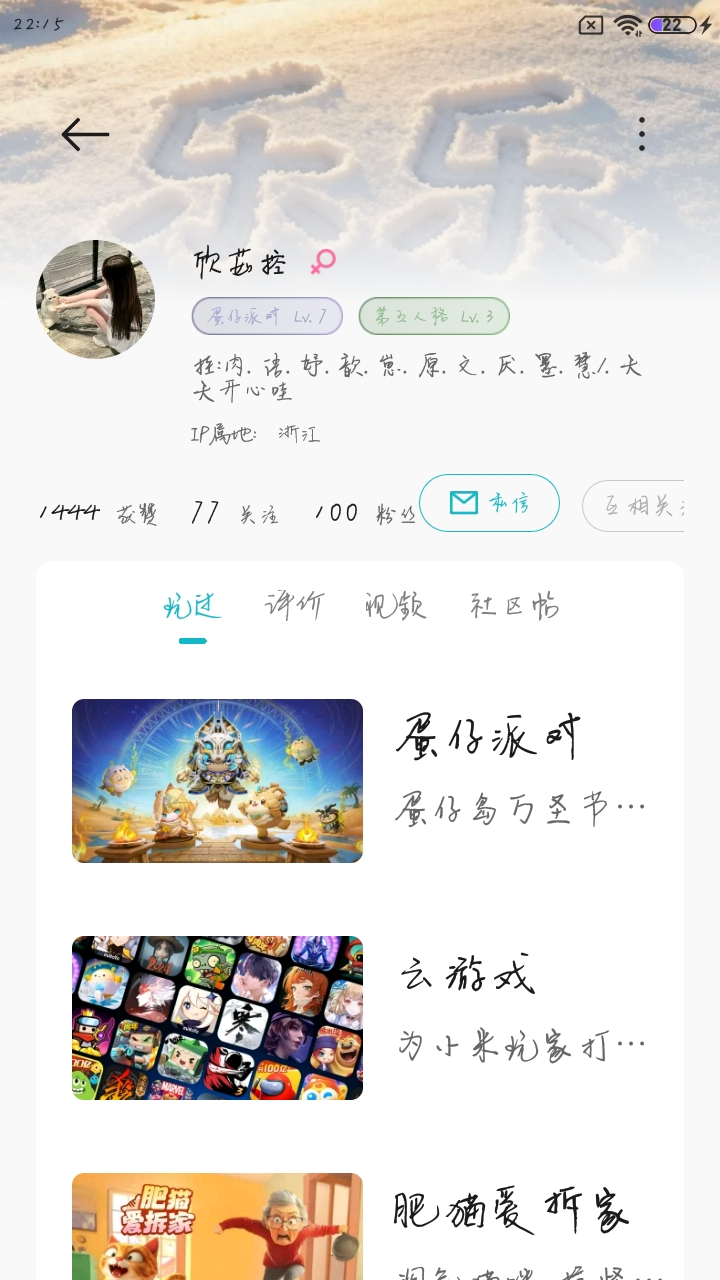The image size is (720, 1280).
Task: Open the 肥猫爱拆家 game entry
Action: pos(360,1225)
